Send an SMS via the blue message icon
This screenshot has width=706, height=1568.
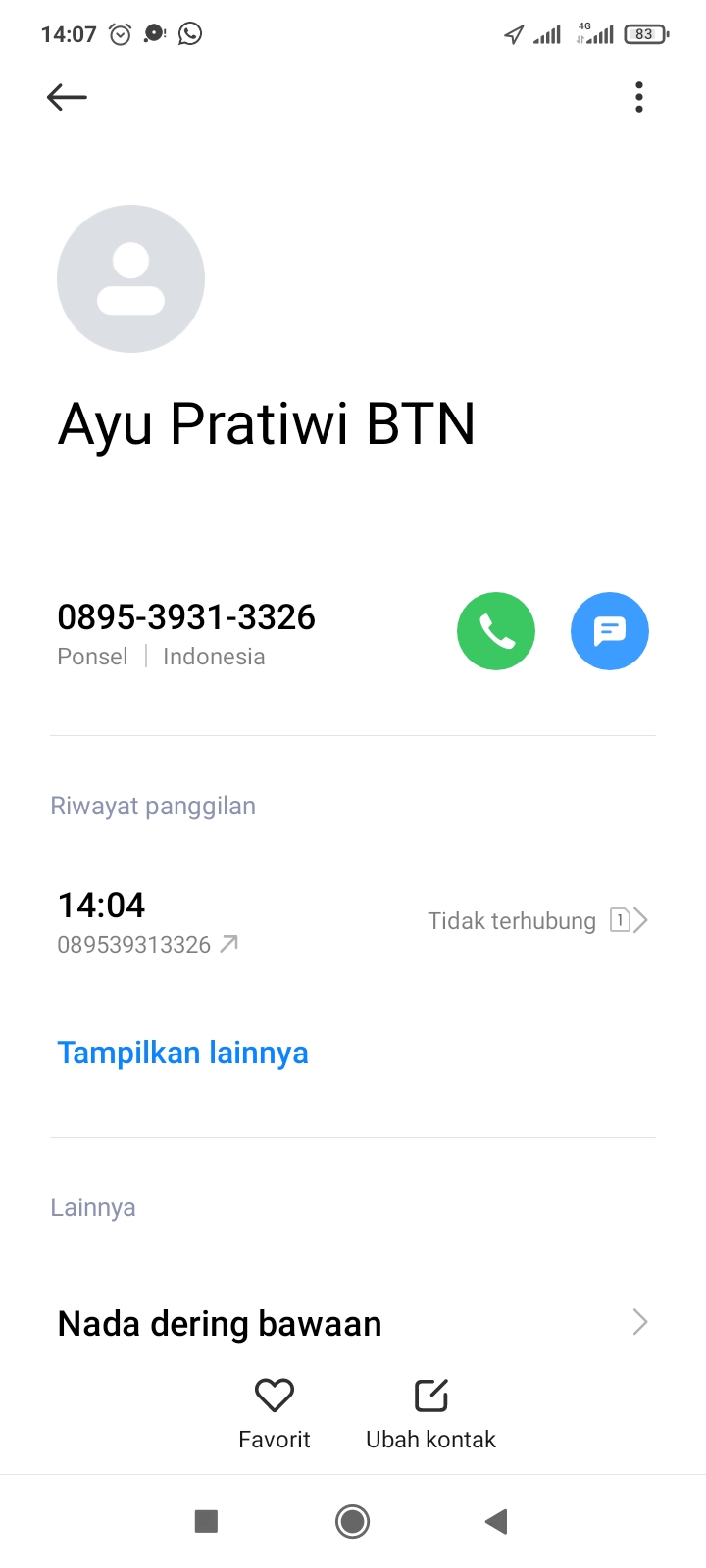[609, 631]
